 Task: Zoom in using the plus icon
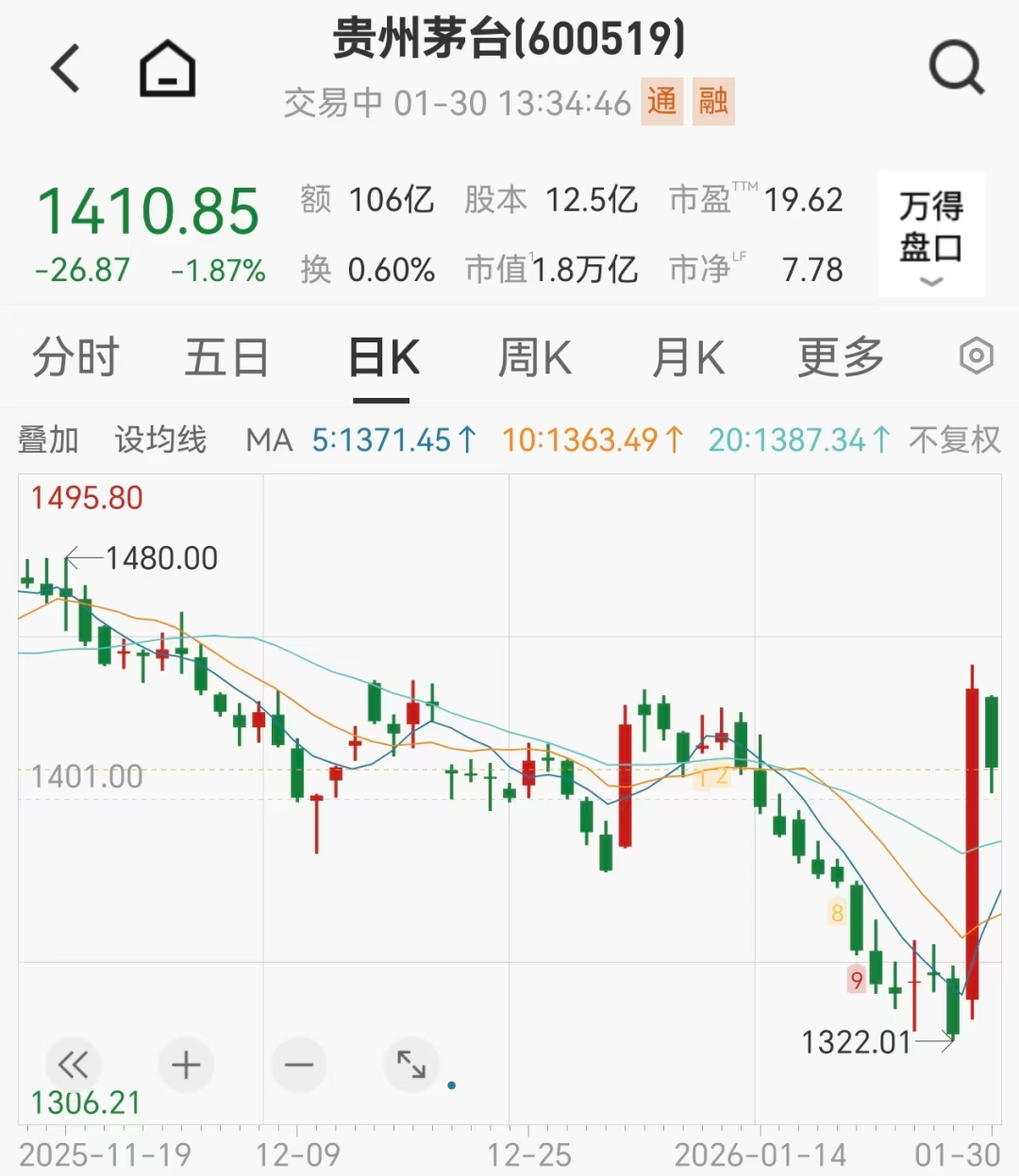(x=186, y=1065)
